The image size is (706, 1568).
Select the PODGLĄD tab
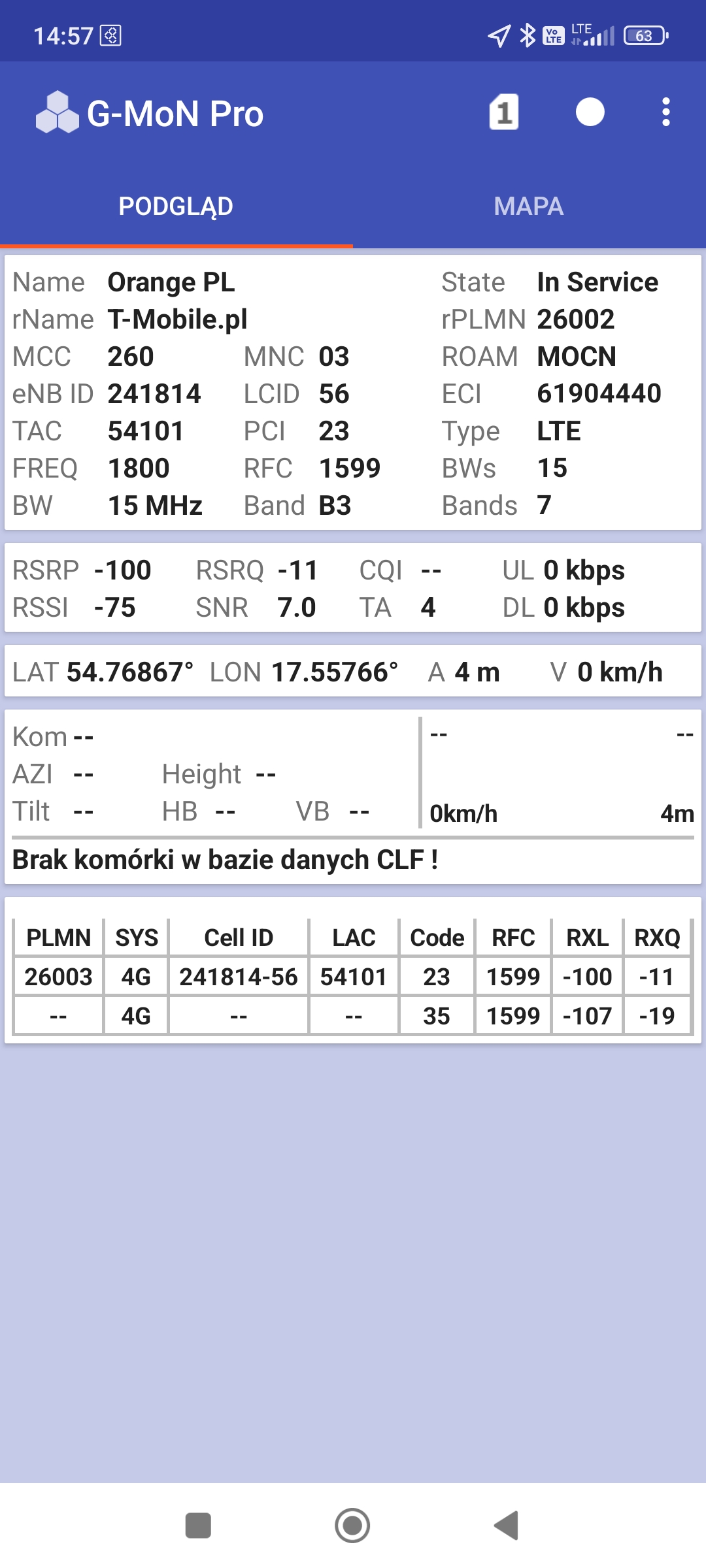(x=176, y=206)
